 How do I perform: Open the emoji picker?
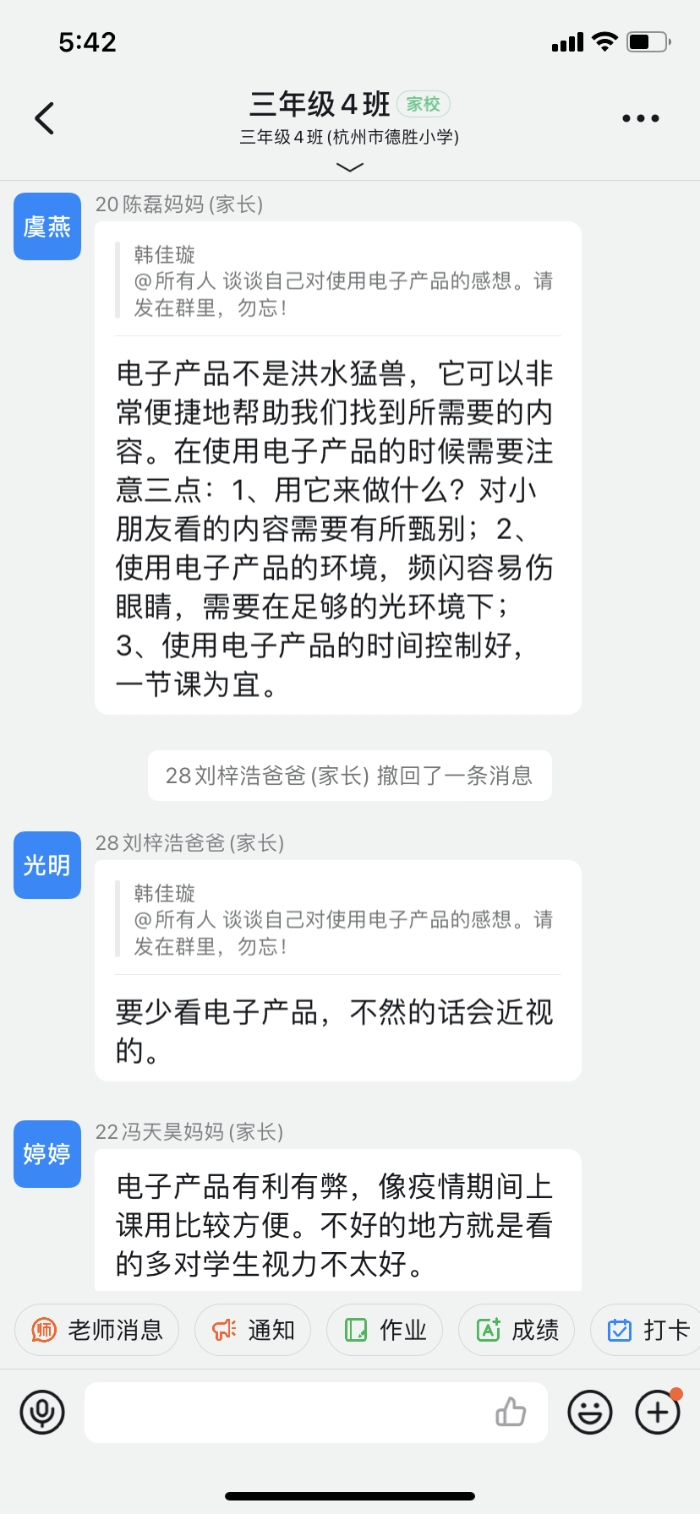coord(590,1413)
